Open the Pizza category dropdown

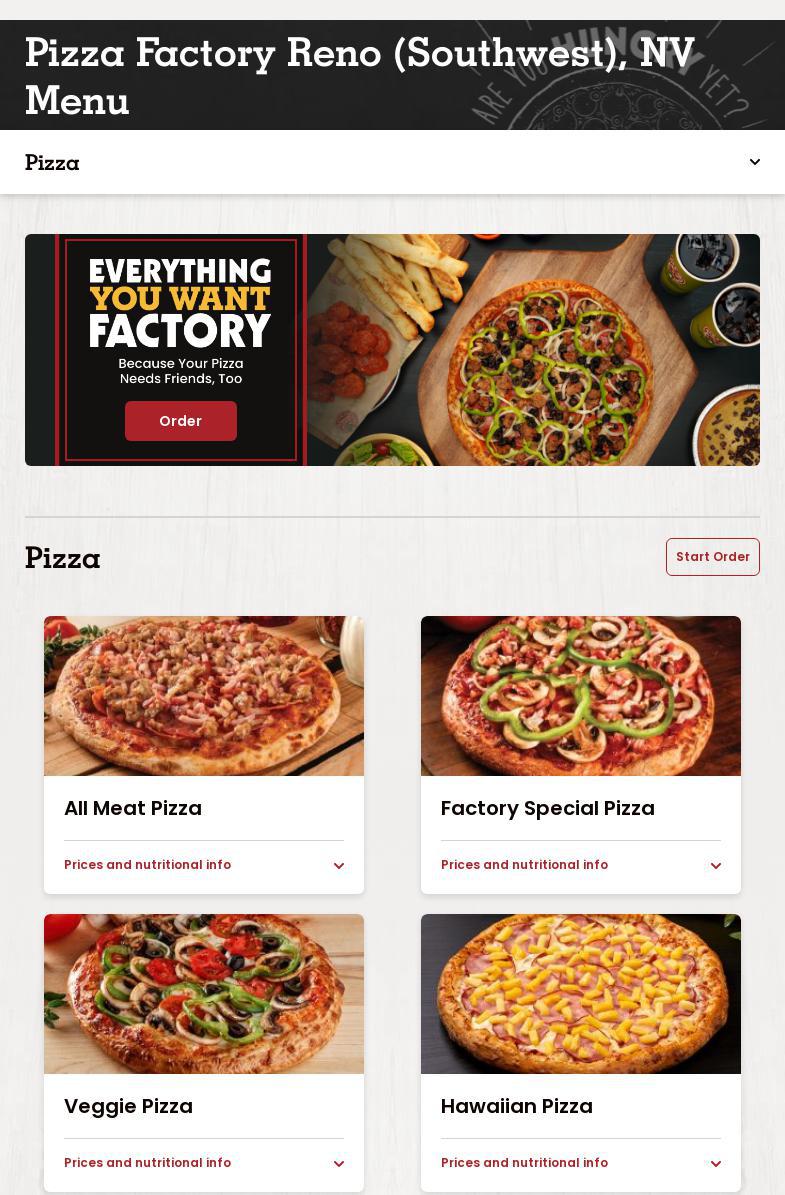392,162
